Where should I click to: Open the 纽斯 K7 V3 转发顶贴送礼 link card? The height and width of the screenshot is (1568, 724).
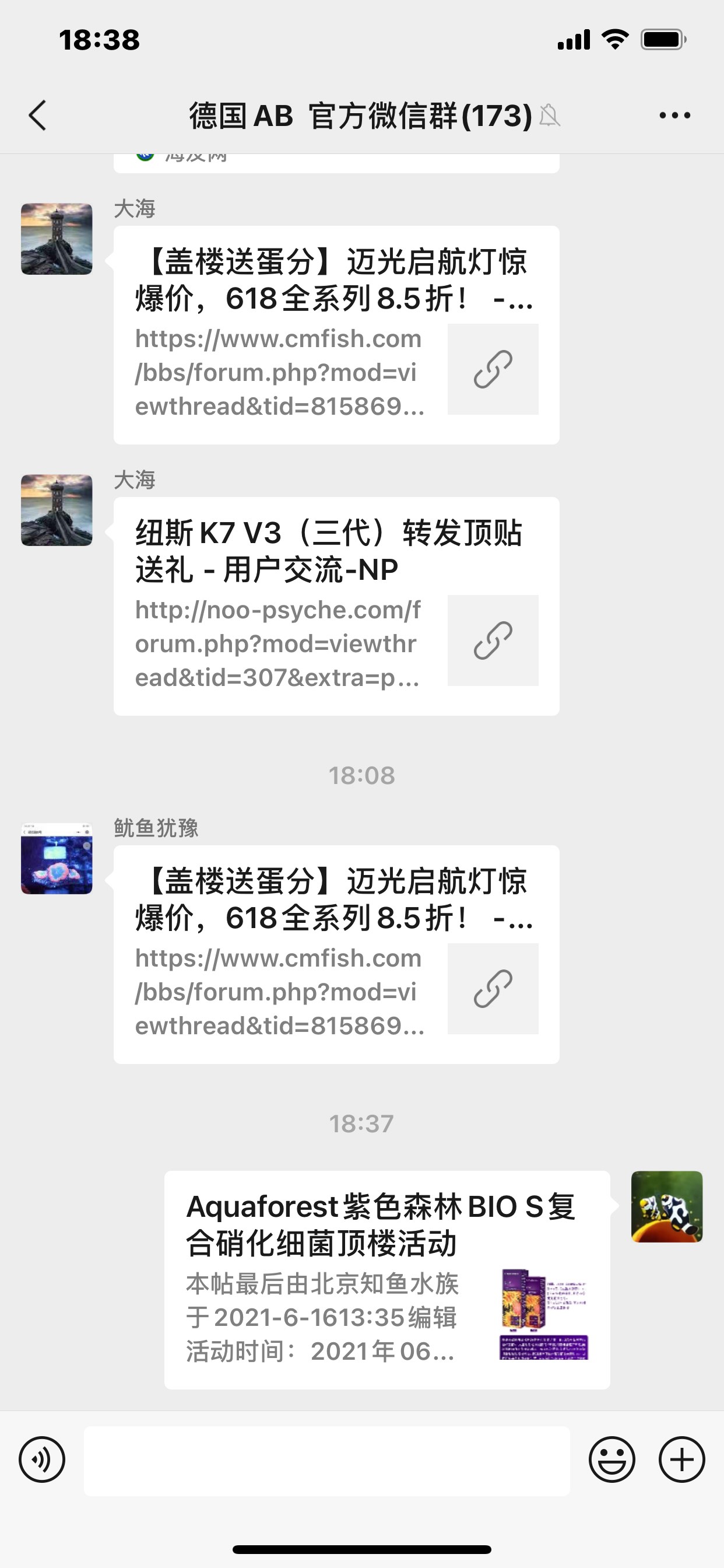point(336,605)
